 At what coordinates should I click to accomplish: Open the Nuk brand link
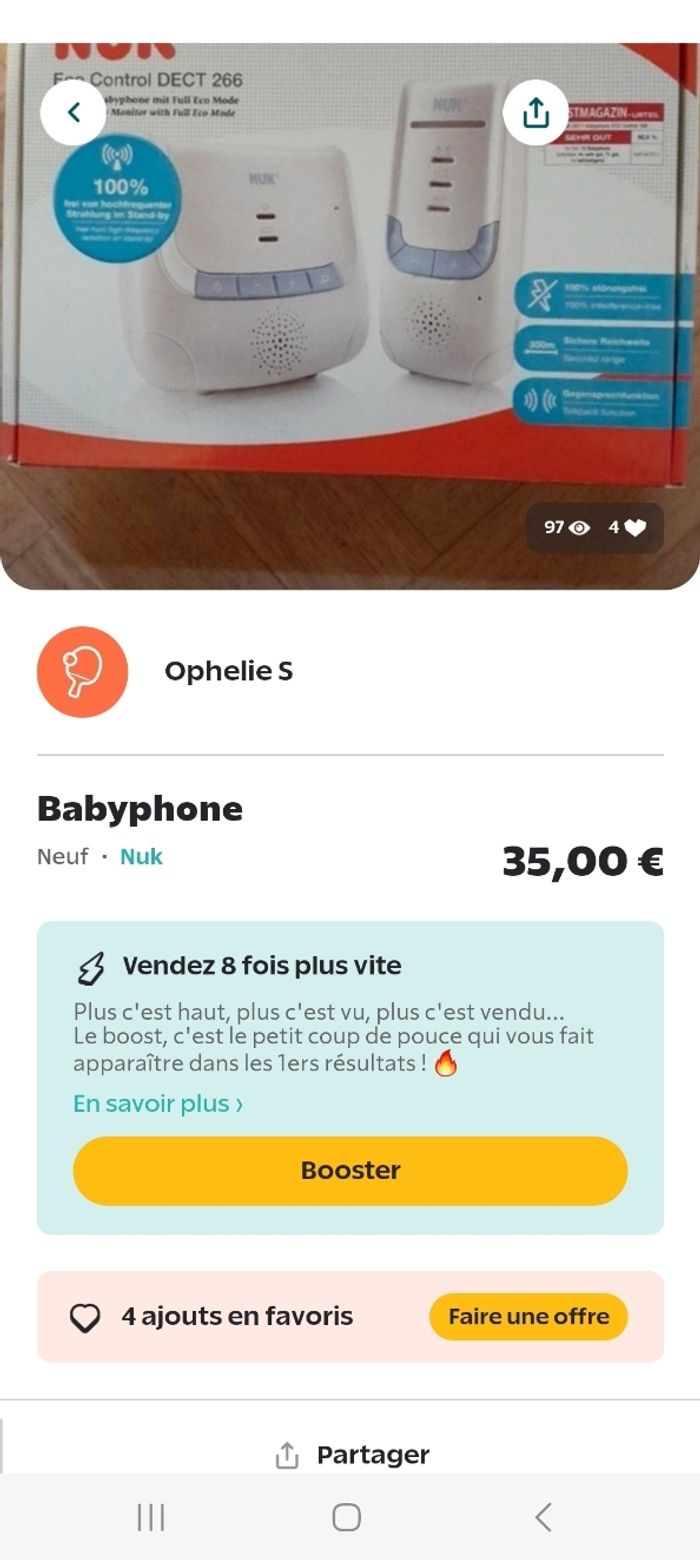coord(141,857)
